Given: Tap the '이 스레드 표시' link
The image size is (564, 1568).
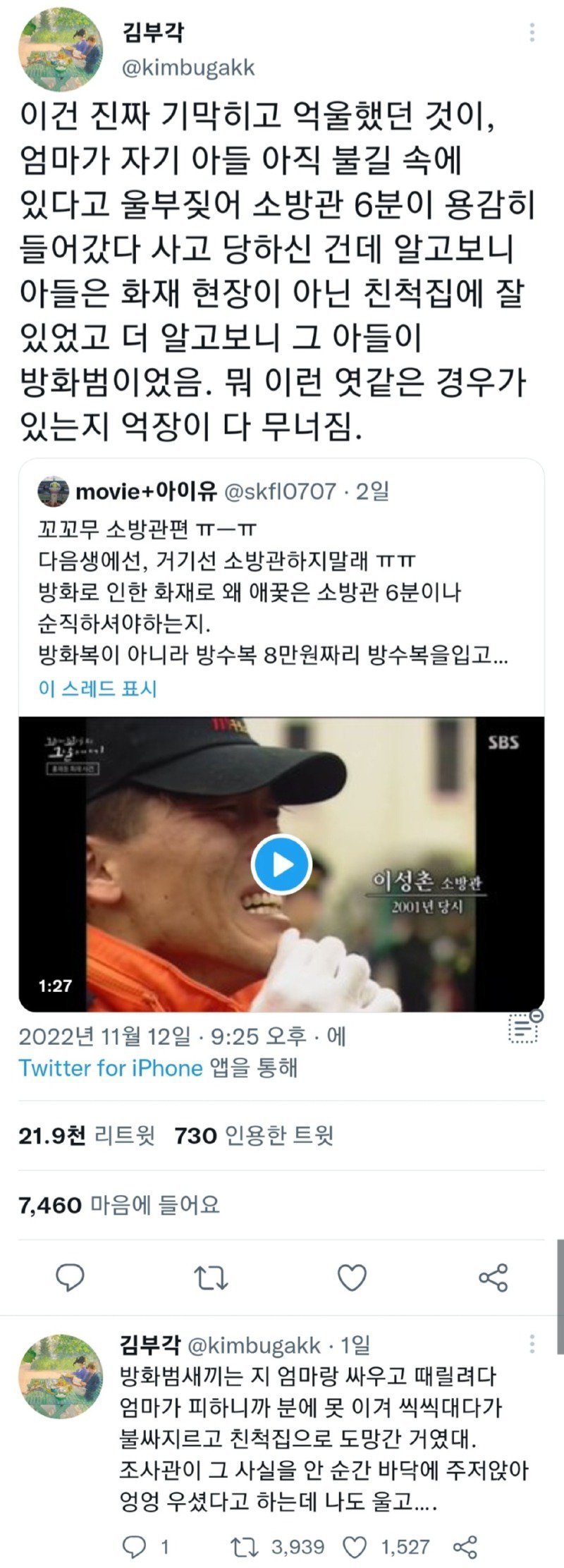Looking at the screenshot, I should coord(97,689).
